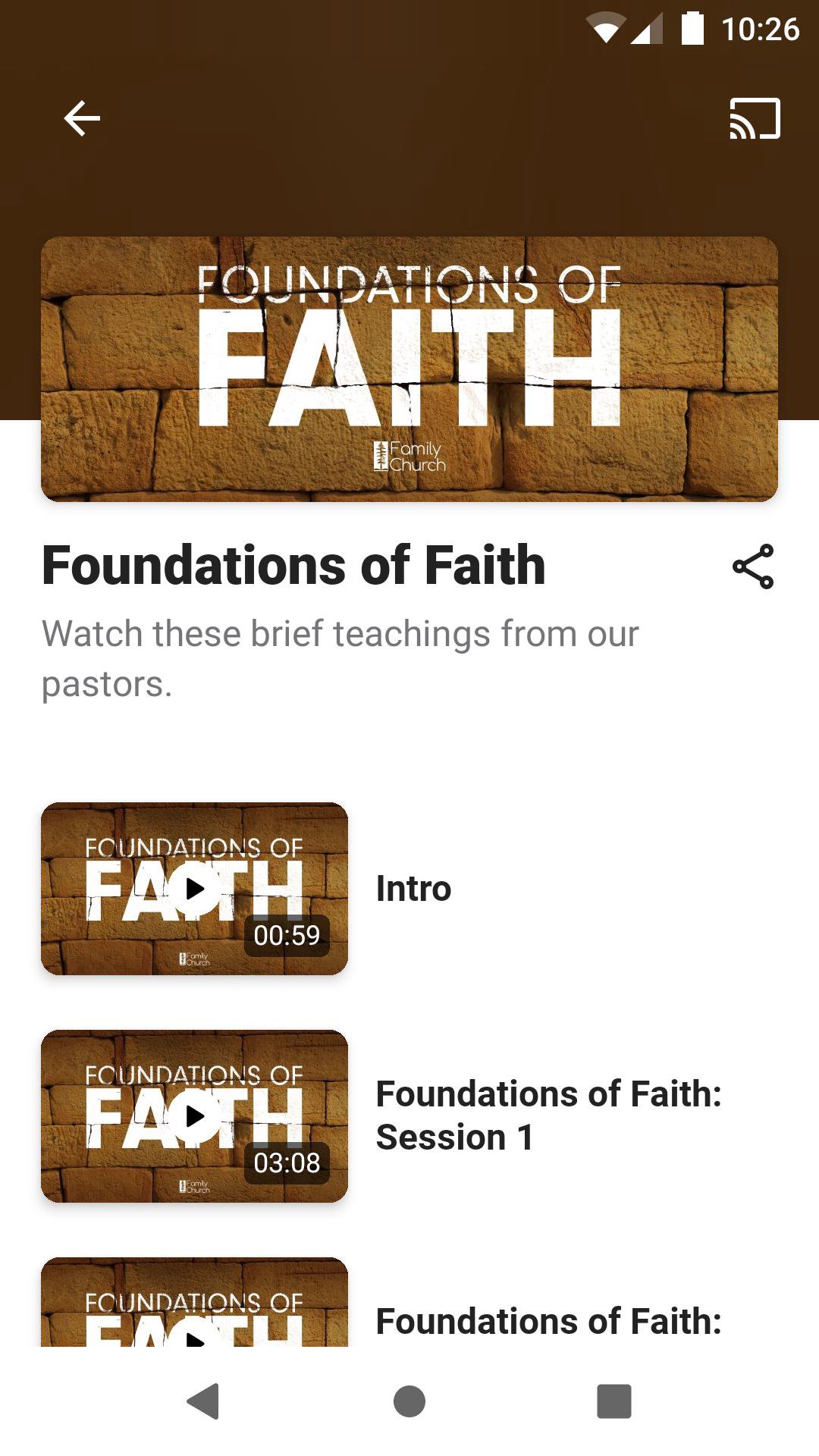Open the system recent apps view
The width and height of the screenshot is (819, 1456).
click(x=614, y=1401)
